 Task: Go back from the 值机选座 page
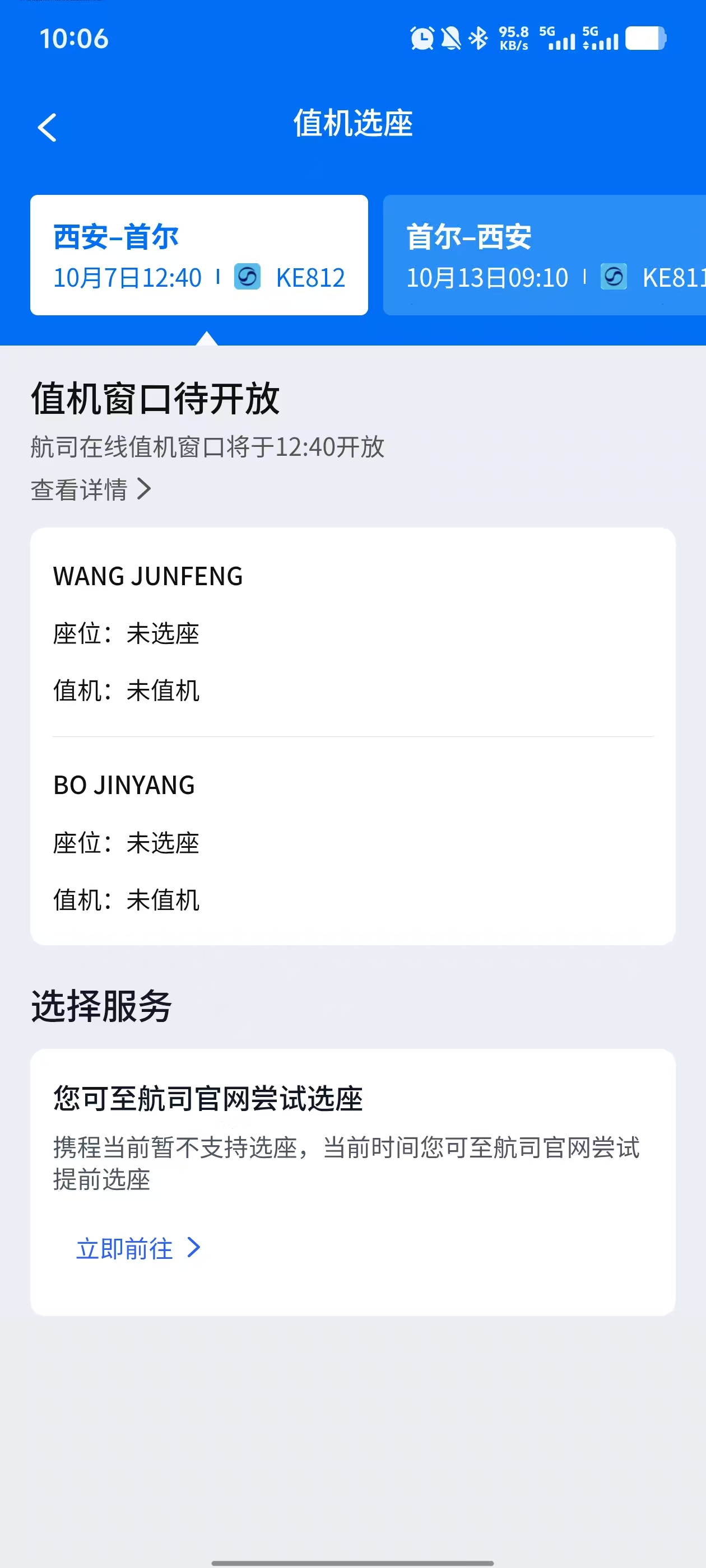[48, 128]
